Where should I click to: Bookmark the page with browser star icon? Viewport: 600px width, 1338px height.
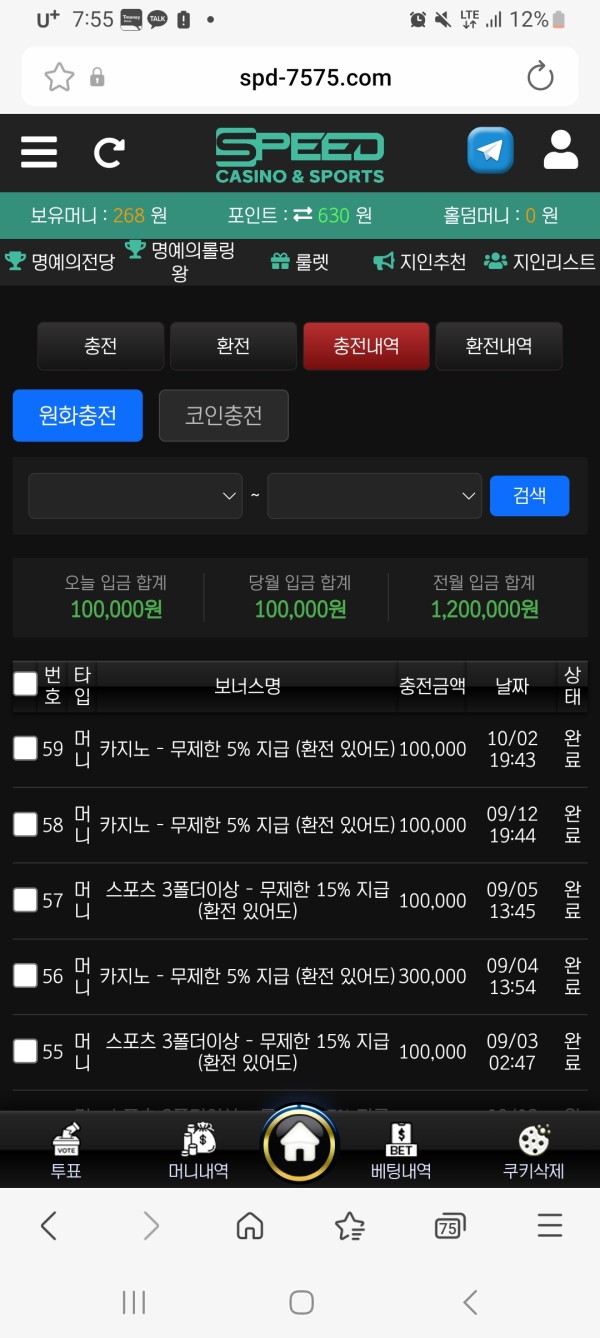click(x=59, y=77)
